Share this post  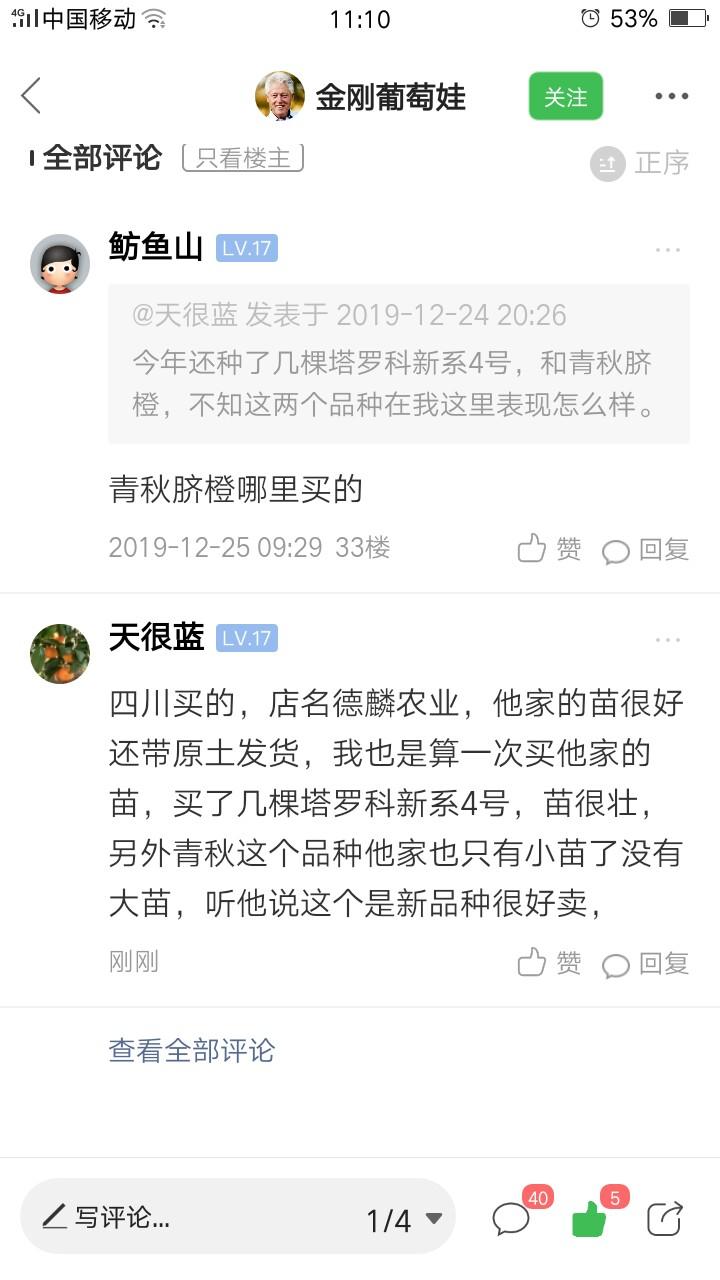click(664, 1218)
